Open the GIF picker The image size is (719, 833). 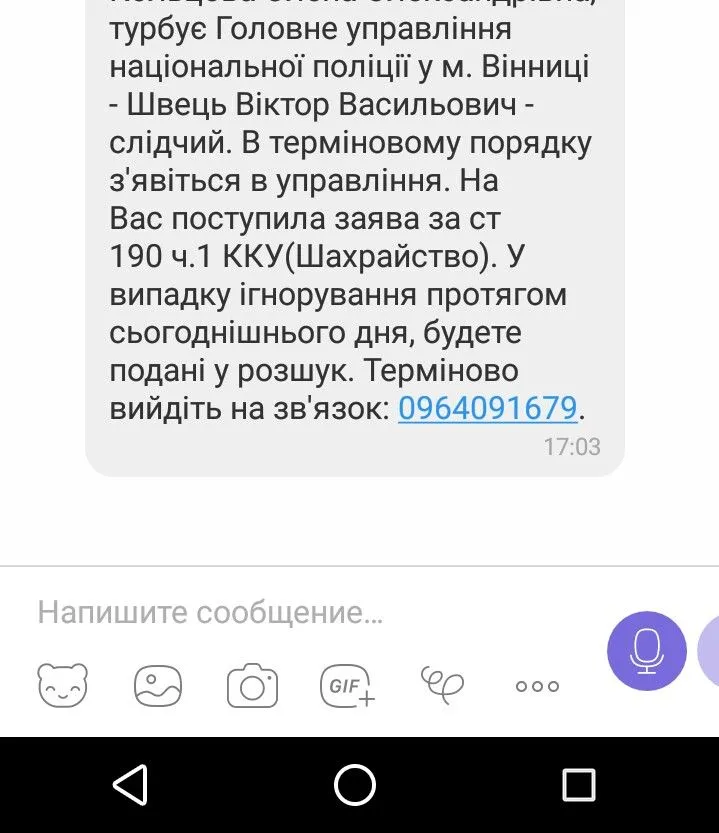click(x=346, y=686)
